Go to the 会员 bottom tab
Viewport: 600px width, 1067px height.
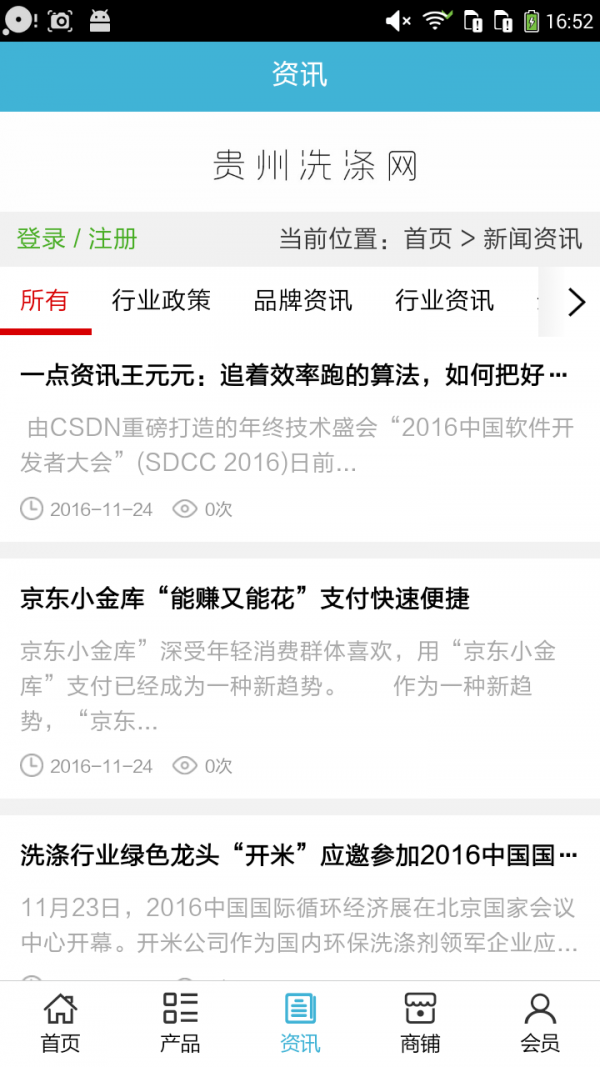click(x=540, y=1023)
